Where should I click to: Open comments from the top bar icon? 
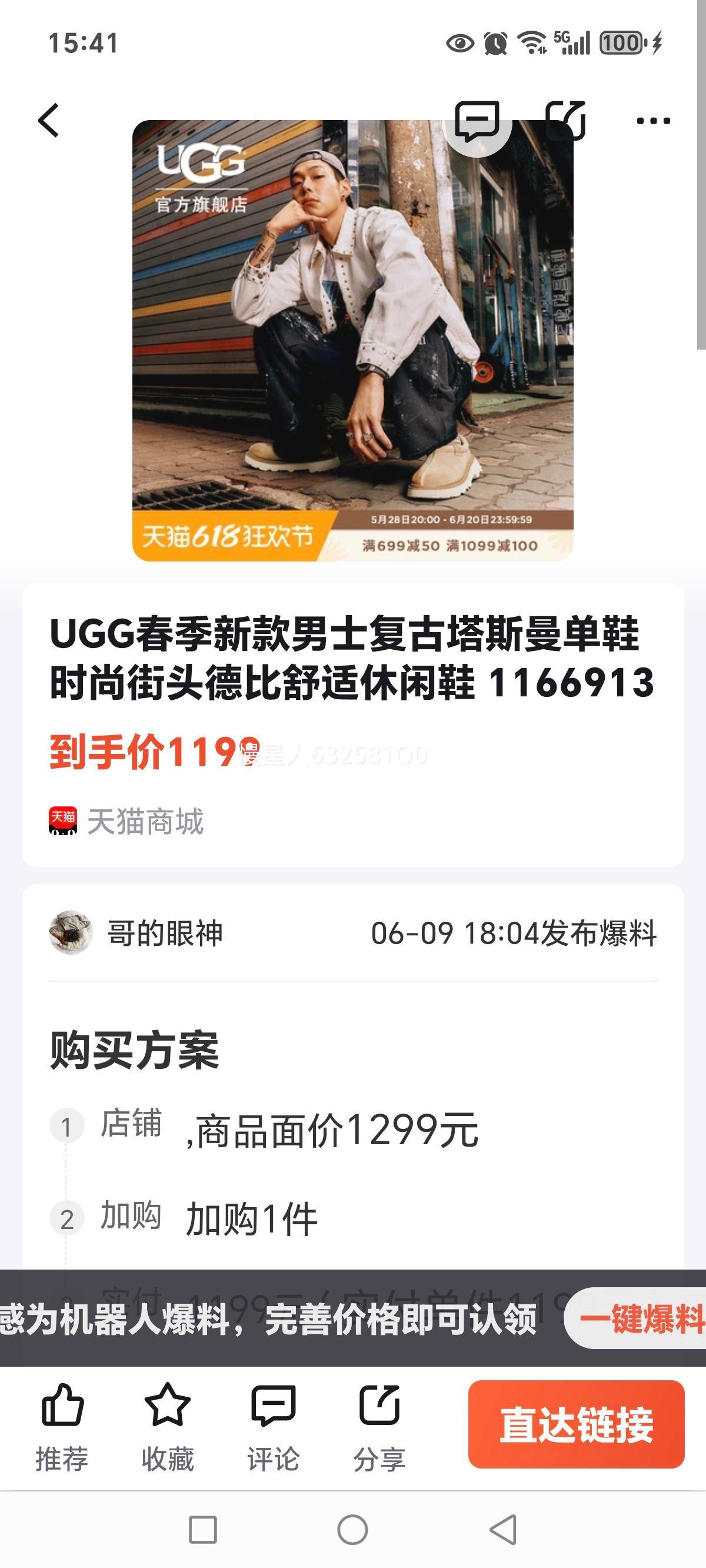[x=477, y=121]
